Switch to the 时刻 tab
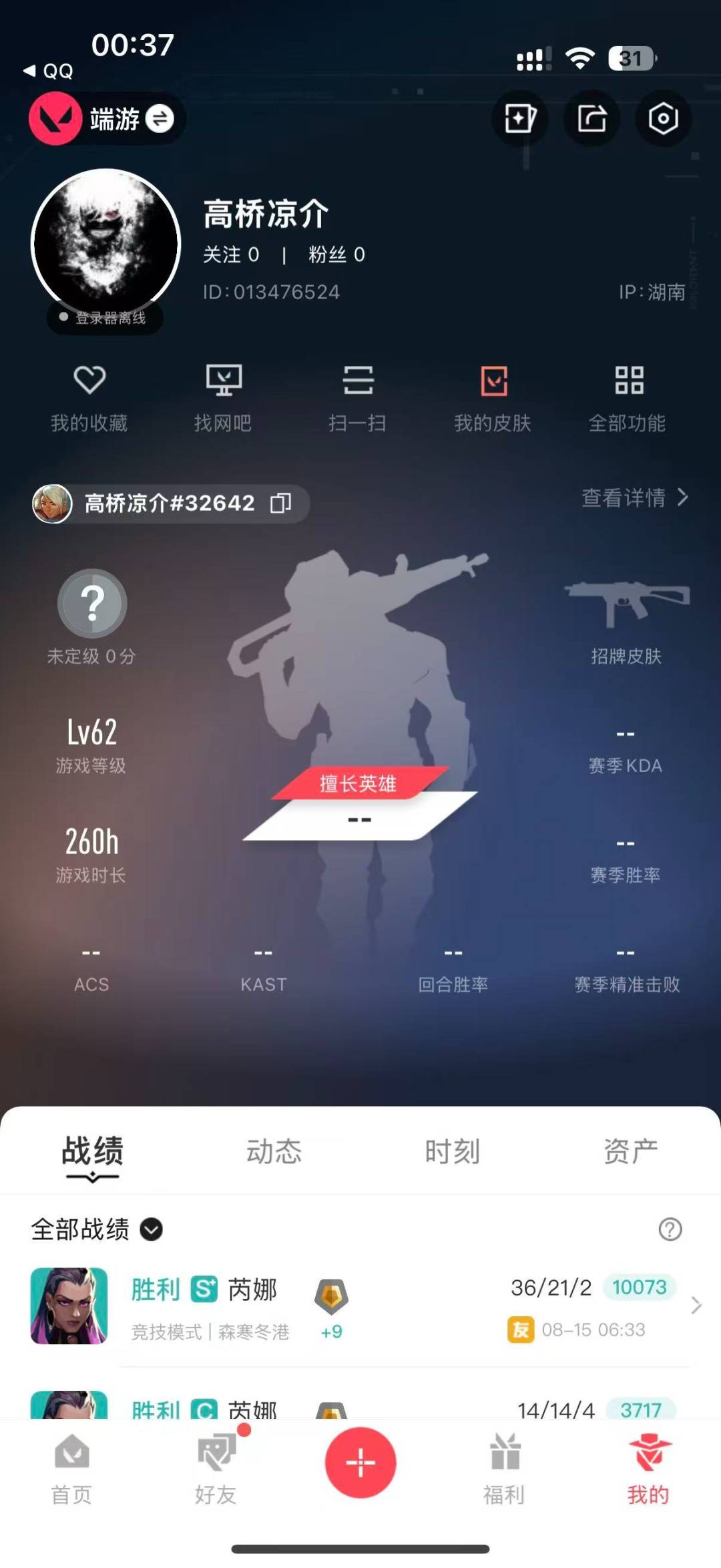 453,1151
